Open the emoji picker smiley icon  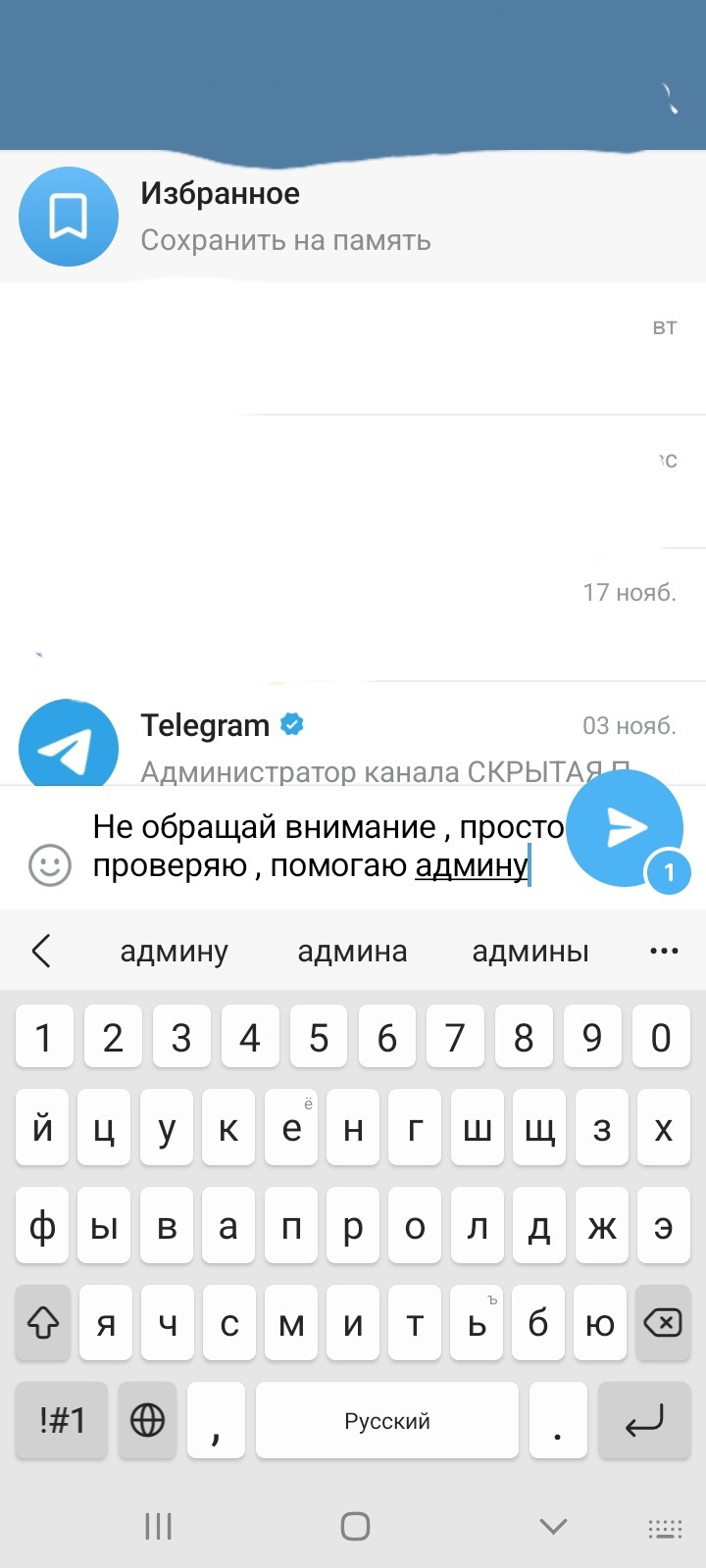pos(49,864)
